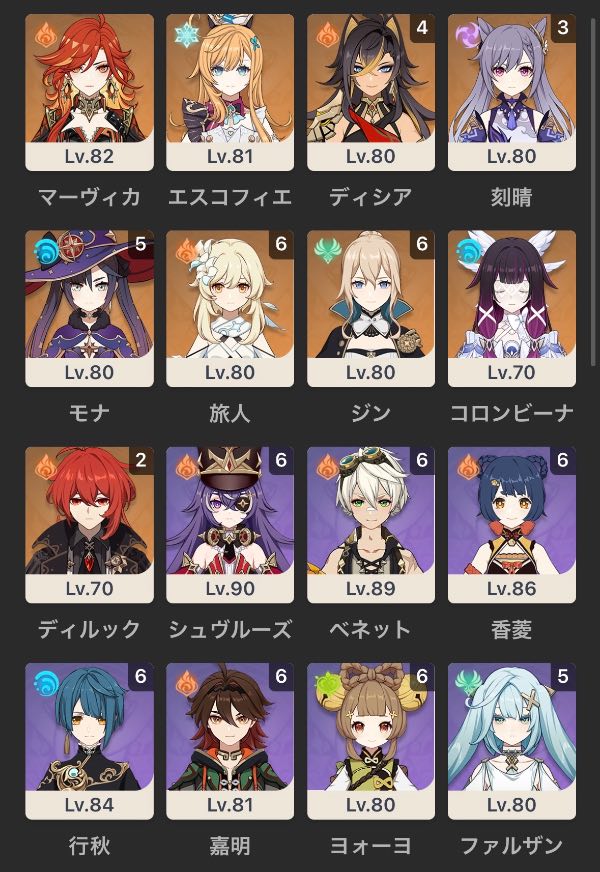Tap the ヨォーヨ character card
Screen dimensions: 600x872
click(371, 740)
